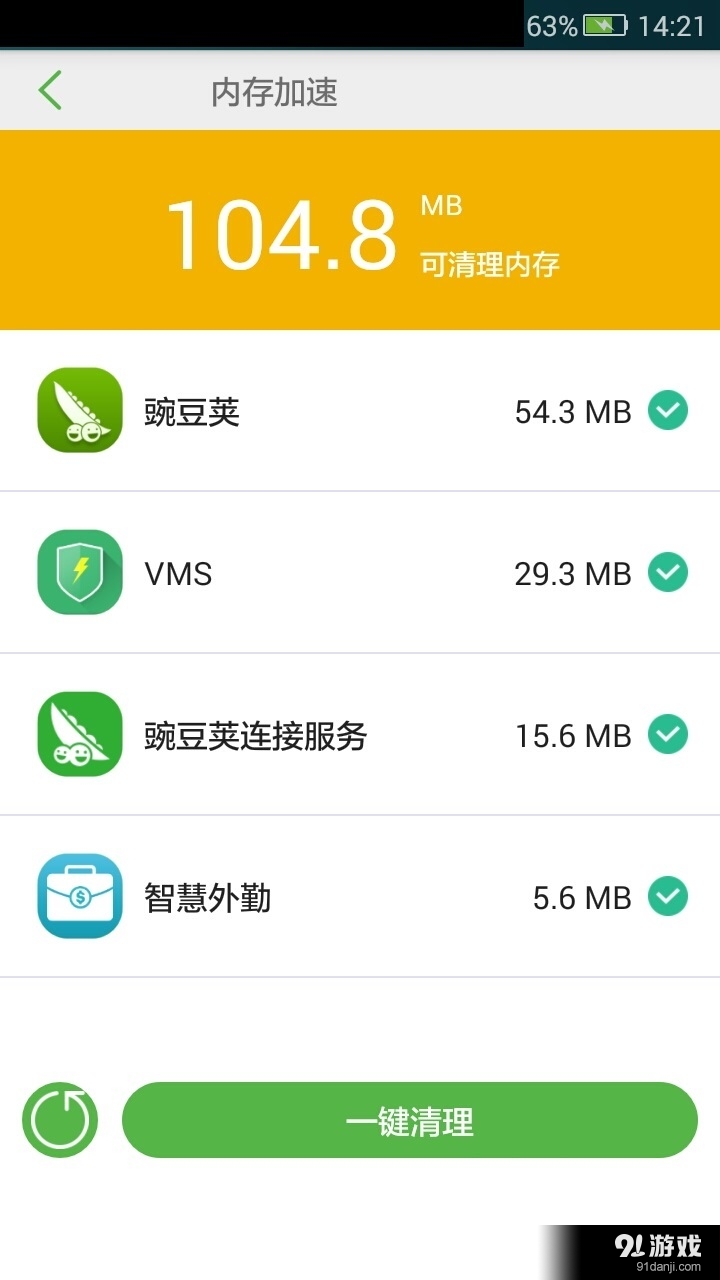Image resolution: width=720 pixels, height=1280 pixels.
Task: Open the 内存加速 title bar area
Action: (x=273, y=90)
